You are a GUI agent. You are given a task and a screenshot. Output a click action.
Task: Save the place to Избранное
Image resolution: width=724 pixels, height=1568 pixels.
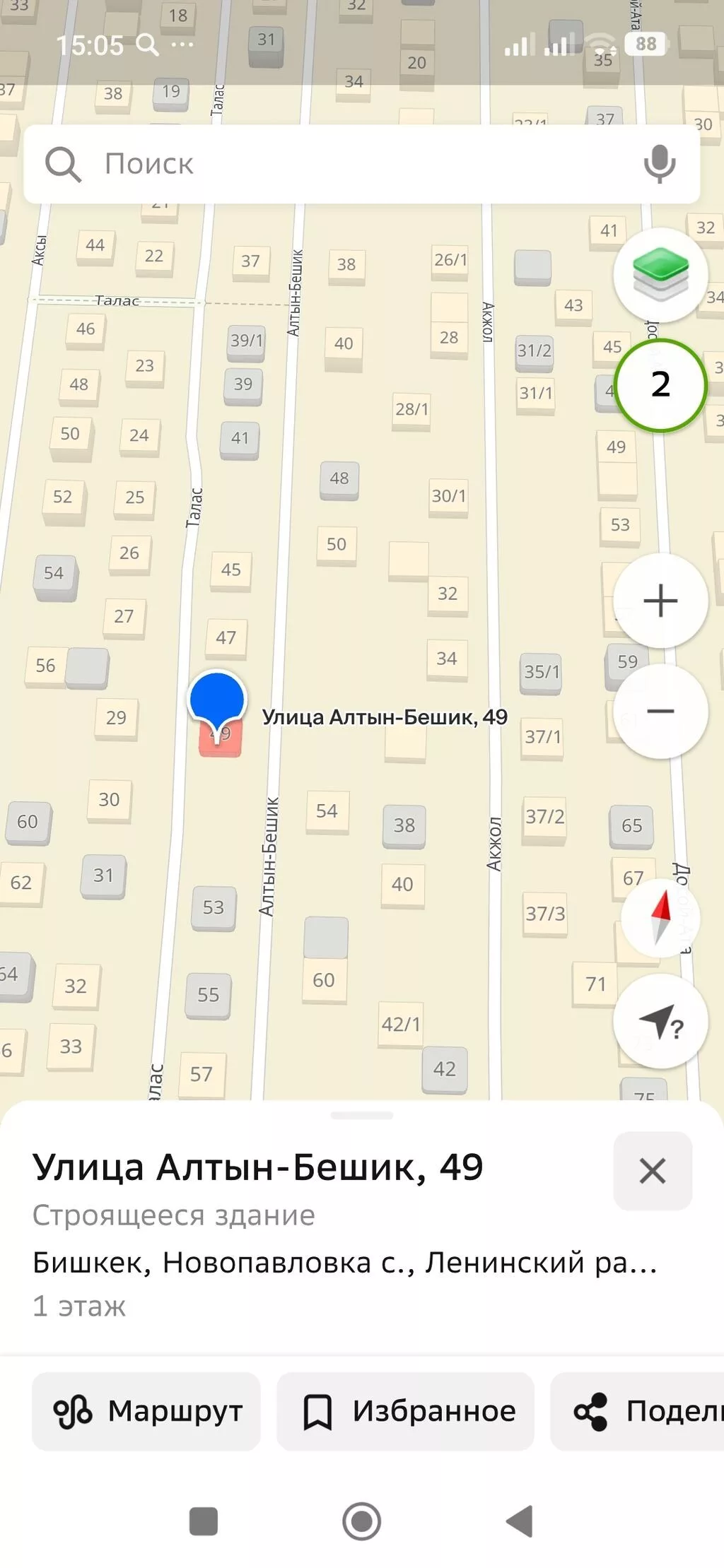tap(405, 1411)
